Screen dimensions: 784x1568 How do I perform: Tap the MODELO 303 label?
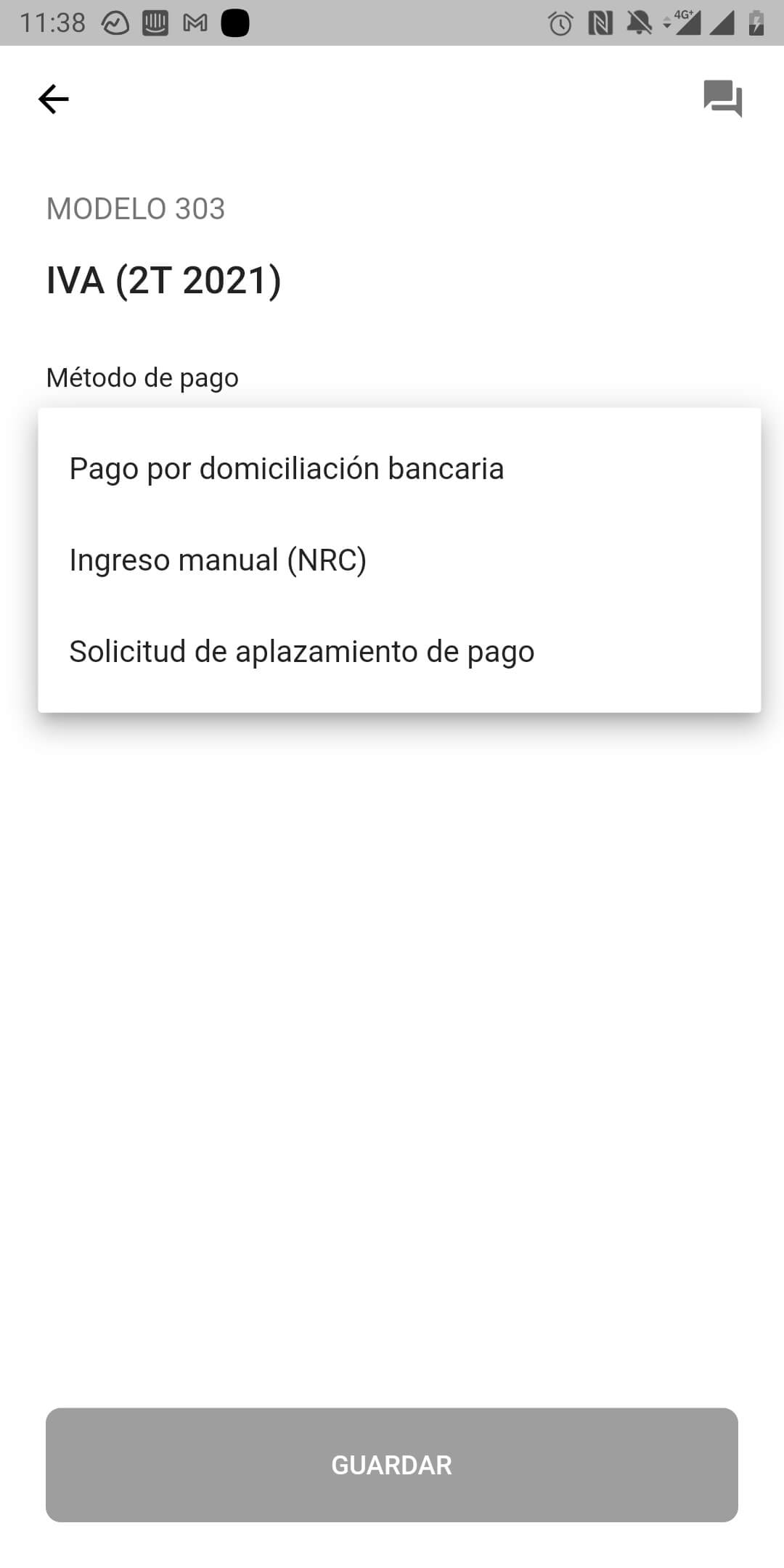136,209
